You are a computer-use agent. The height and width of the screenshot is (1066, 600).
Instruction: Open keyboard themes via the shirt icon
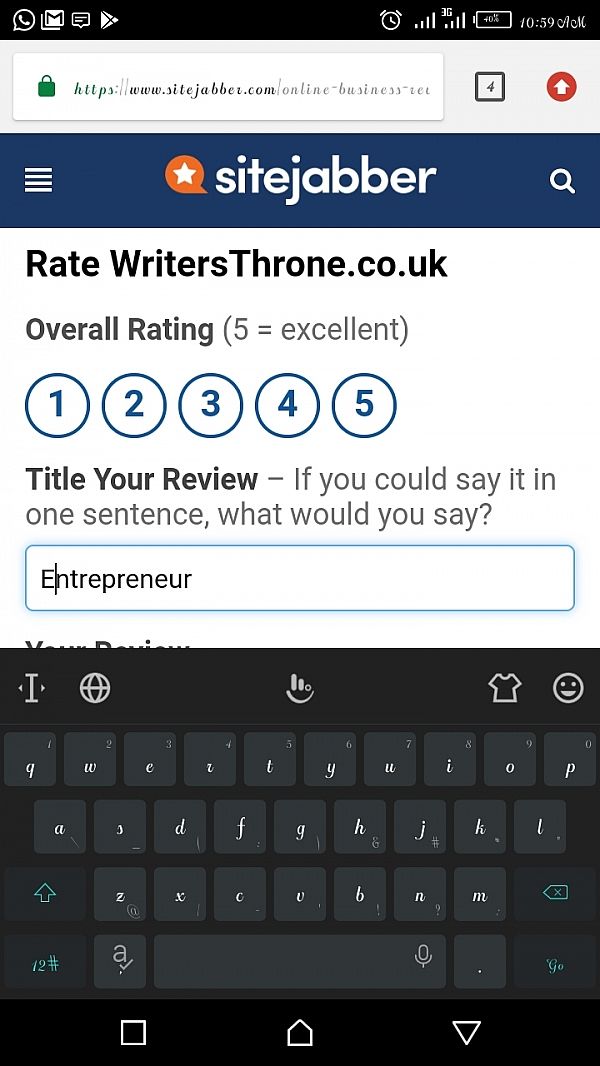coord(505,688)
